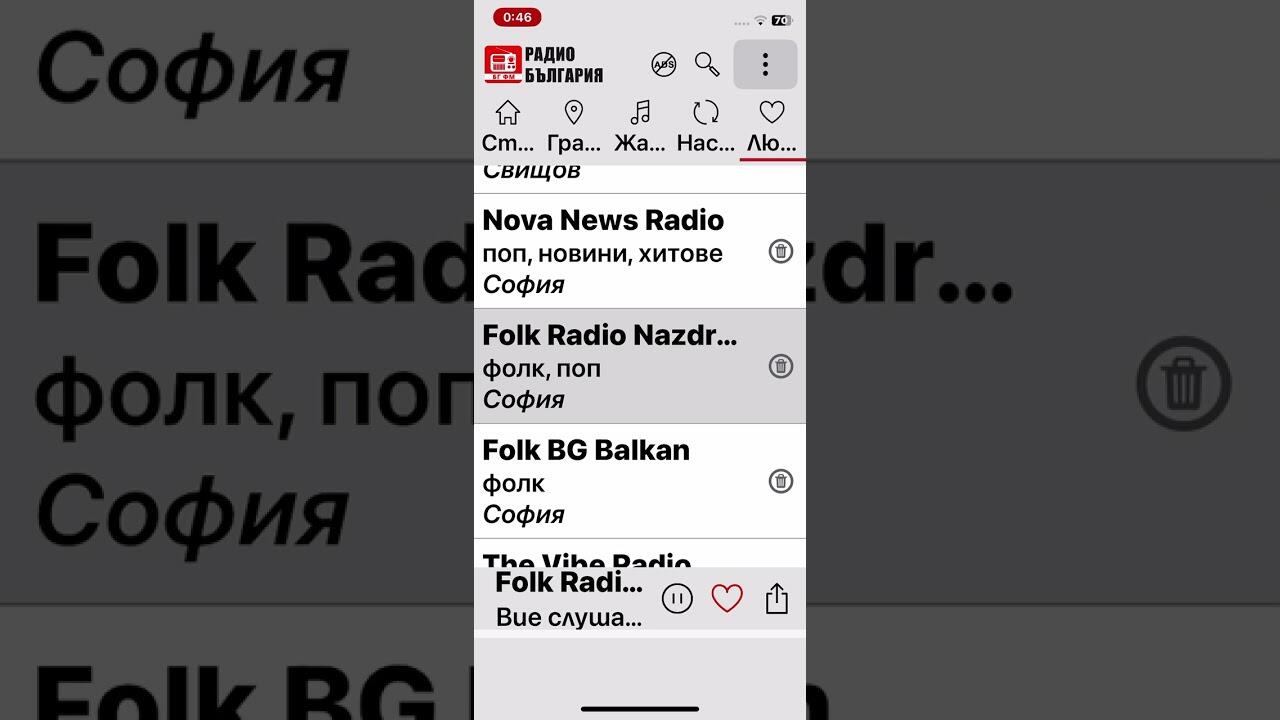Tap the remove ads icon
The width and height of the screenshot is (1280, 720).
(x=663, y=65)
